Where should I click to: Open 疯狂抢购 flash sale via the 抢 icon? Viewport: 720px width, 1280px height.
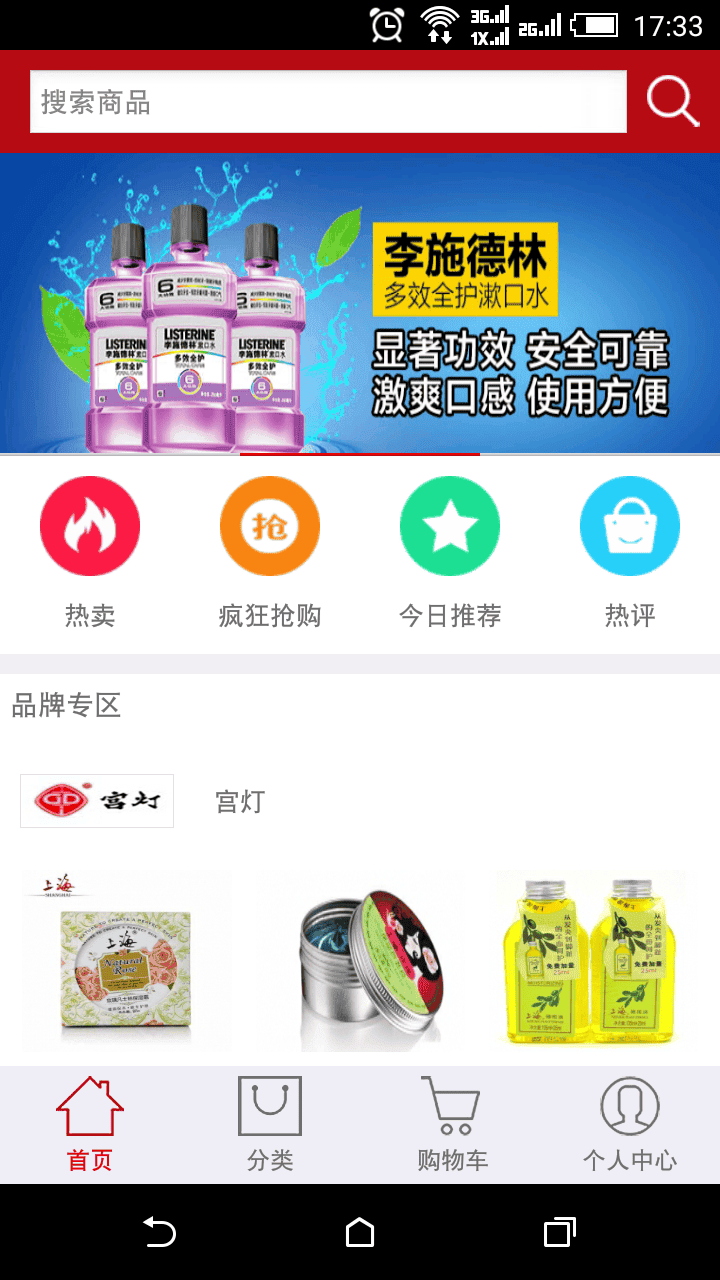[270, 525]
